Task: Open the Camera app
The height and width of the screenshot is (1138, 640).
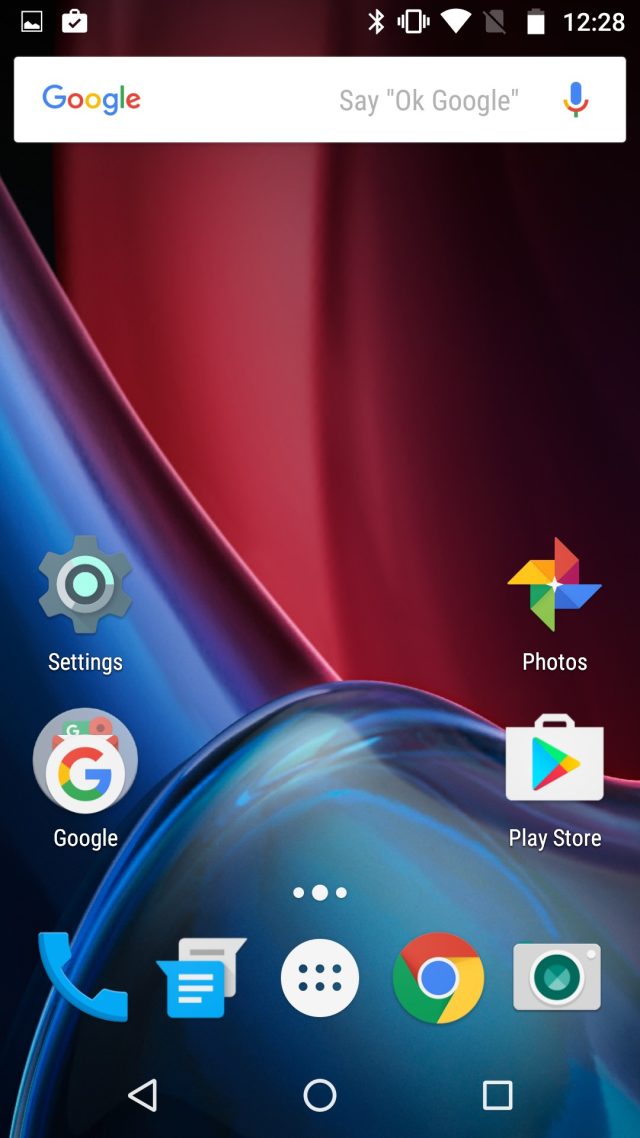Action: click(557, 977)
